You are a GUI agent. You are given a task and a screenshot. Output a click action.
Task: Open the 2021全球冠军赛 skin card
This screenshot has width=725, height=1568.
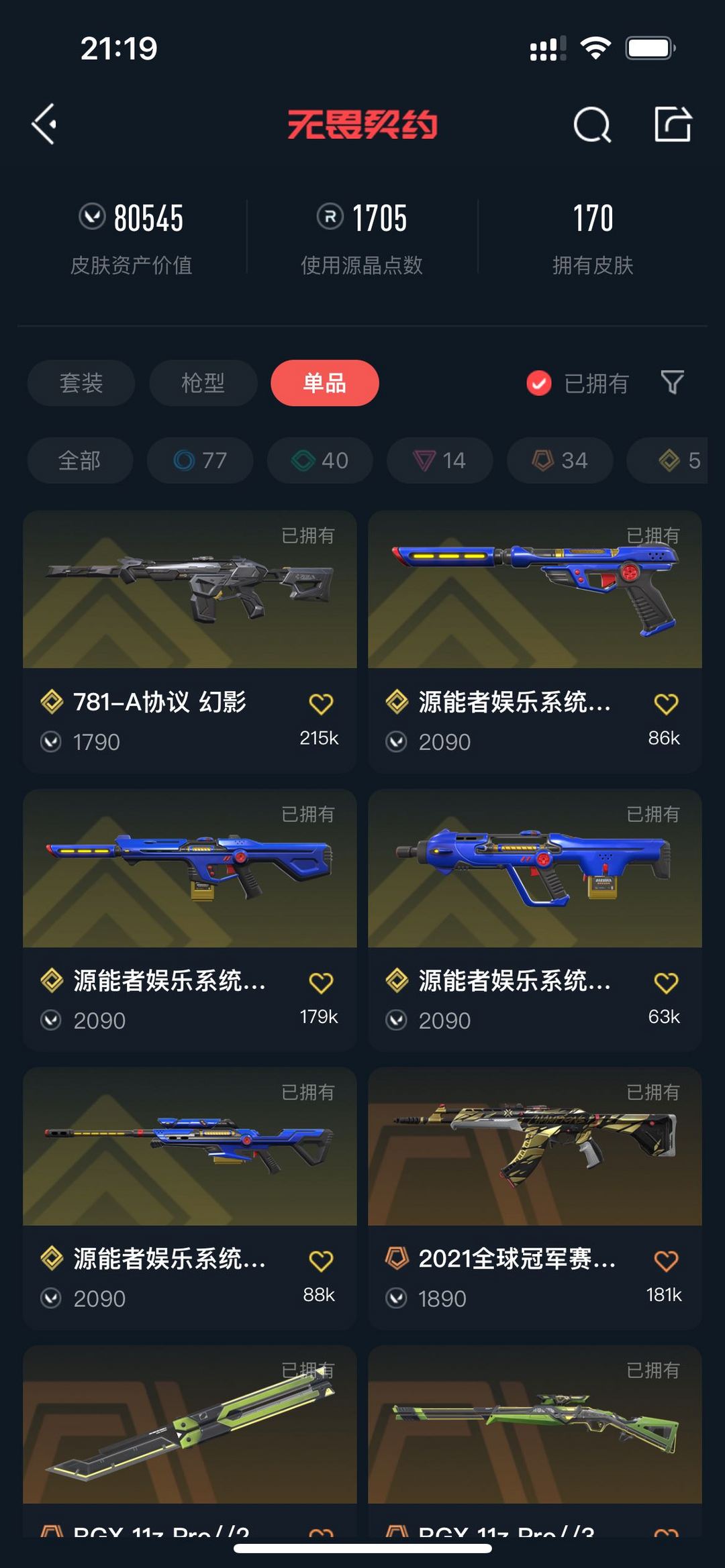535,1198
